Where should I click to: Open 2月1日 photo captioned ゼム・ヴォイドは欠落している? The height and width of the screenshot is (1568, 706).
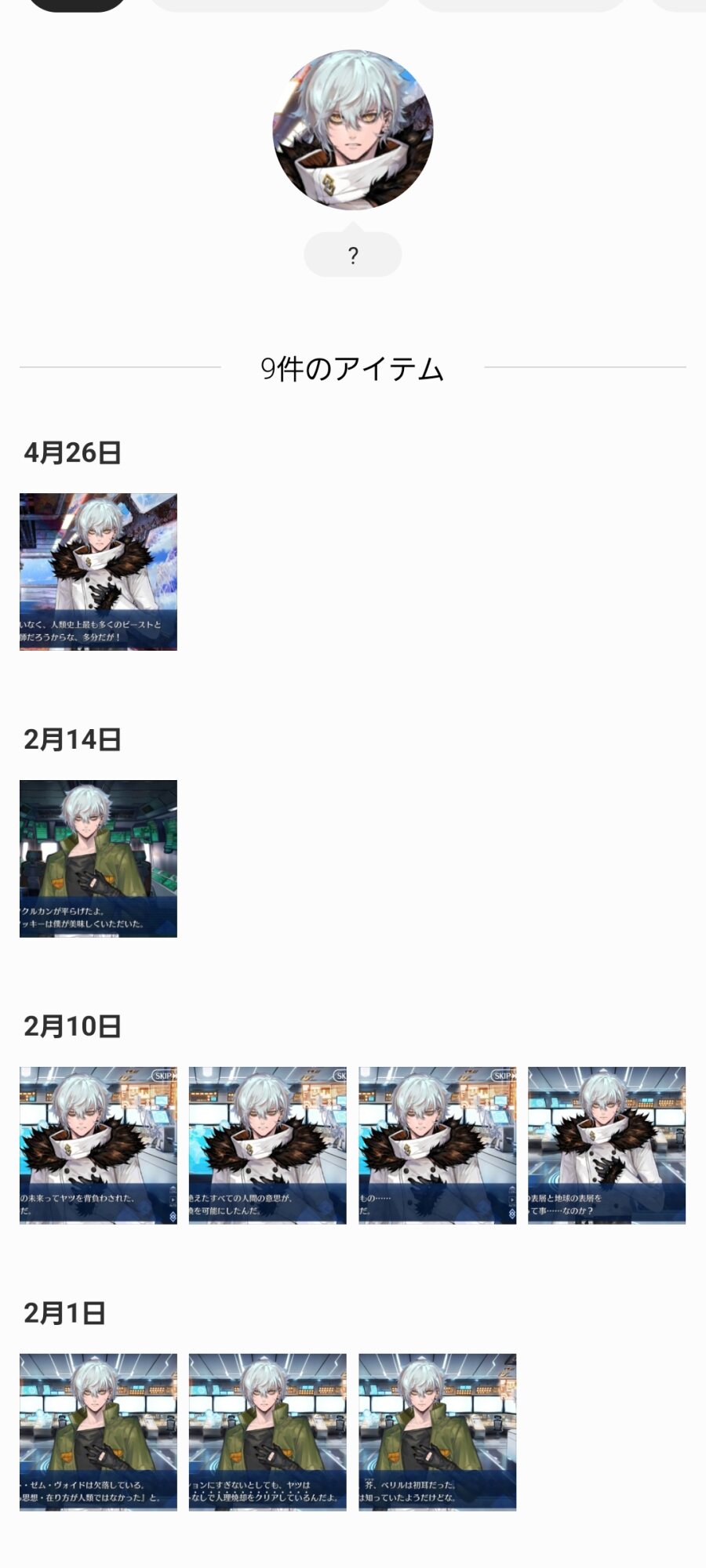coord(98,1432)
